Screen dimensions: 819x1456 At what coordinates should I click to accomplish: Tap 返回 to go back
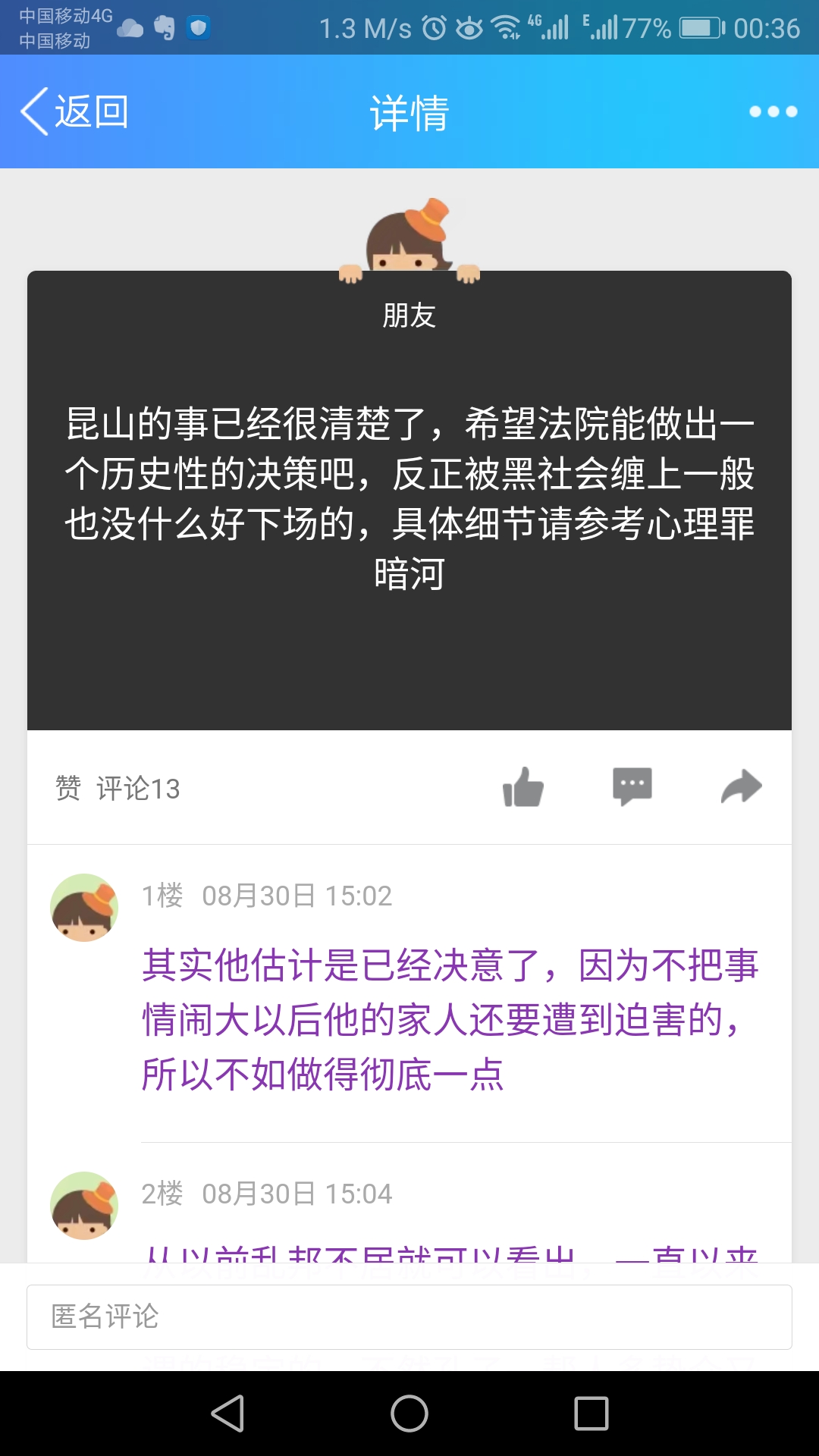[74, 111]
